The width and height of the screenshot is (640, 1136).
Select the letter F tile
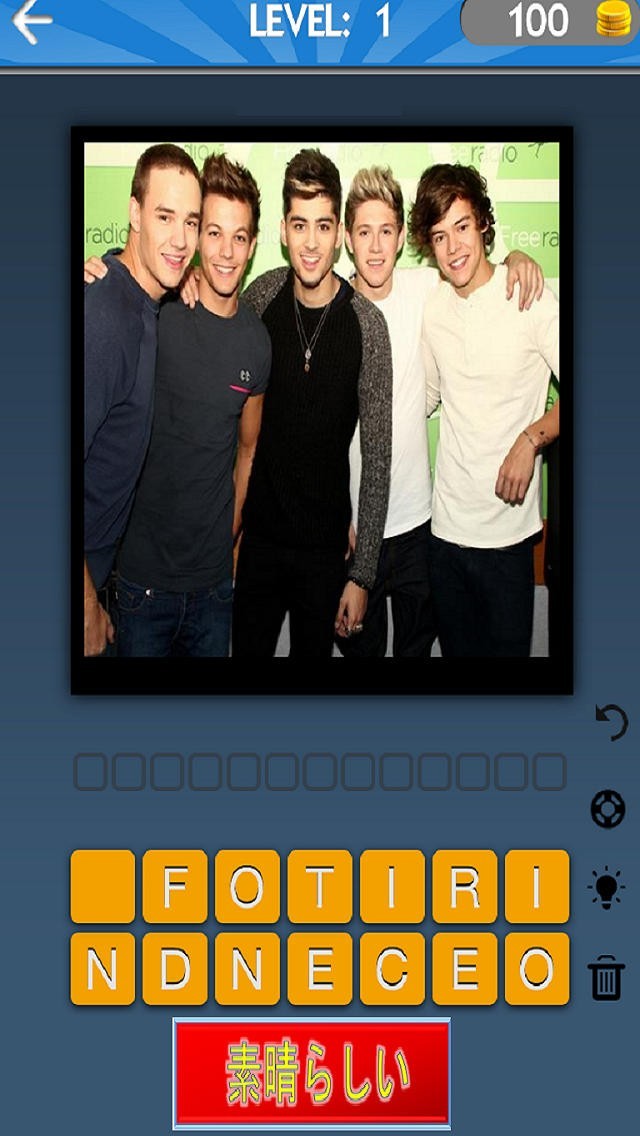point(175,887)
